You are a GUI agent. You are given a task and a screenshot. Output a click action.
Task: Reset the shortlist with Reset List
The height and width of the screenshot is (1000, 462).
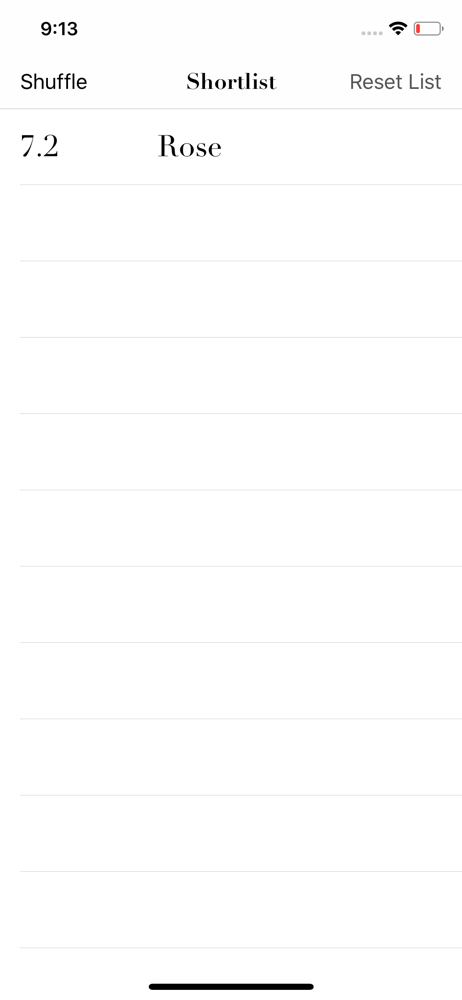coord(395,82)
